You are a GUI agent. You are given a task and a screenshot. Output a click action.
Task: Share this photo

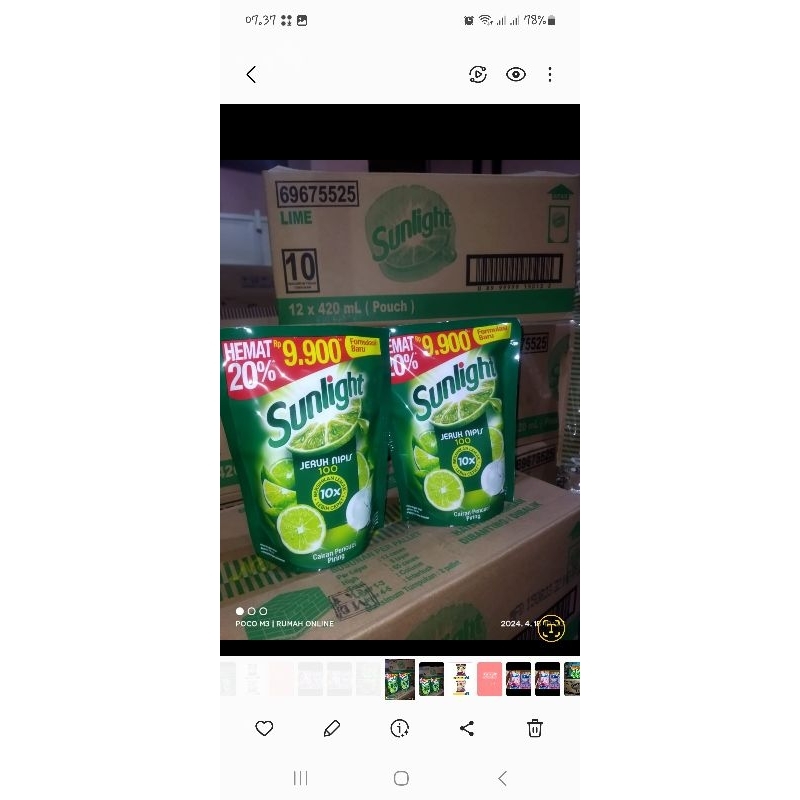467,728
